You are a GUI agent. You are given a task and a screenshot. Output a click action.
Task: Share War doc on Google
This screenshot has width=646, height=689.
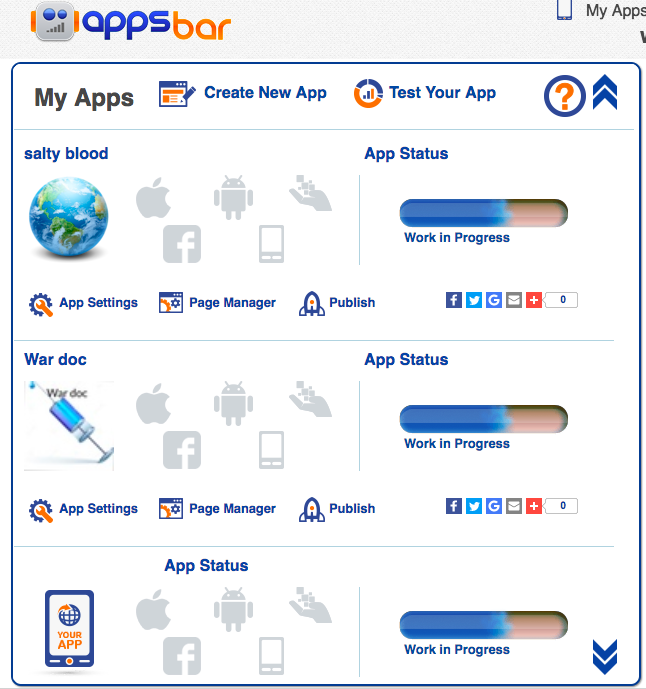point(494,506)
